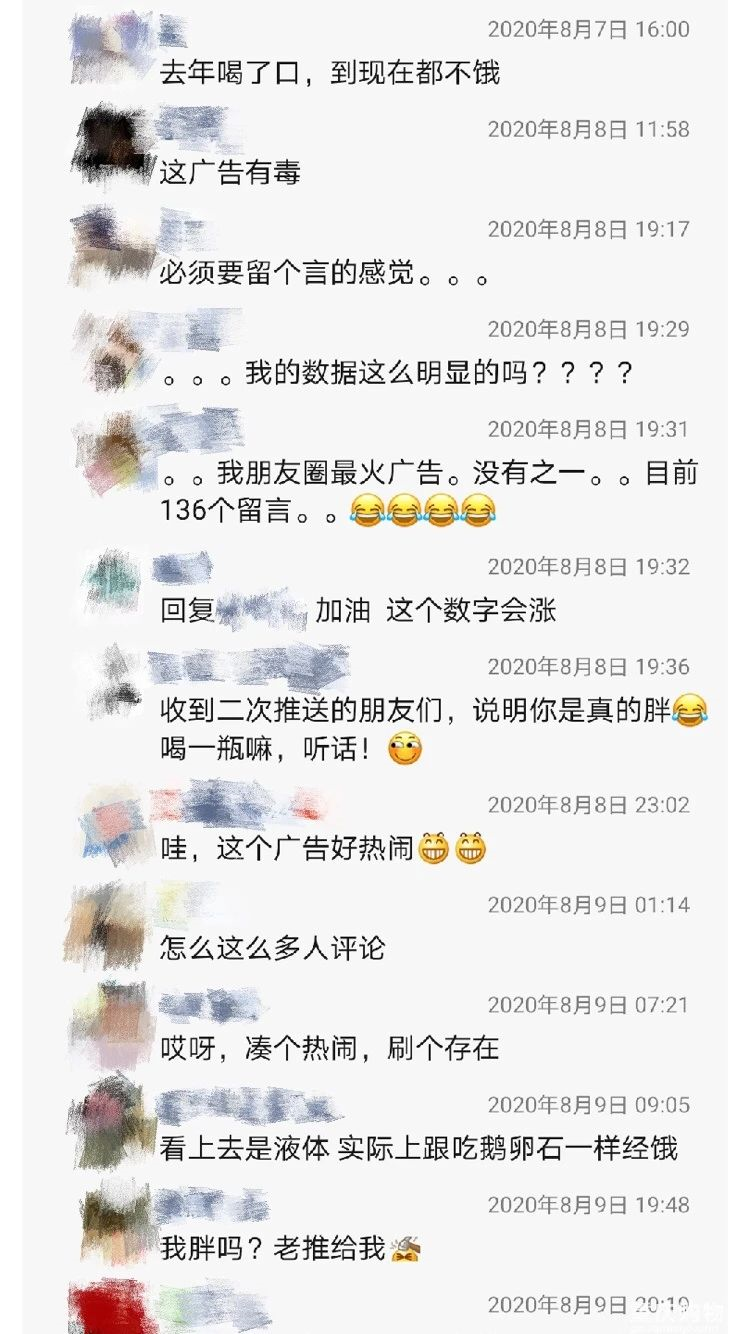The image size is (750, 1334).
Task: Open avatar of "哎呀，凑个热闹" commenter
Action: coord(111,1022)
